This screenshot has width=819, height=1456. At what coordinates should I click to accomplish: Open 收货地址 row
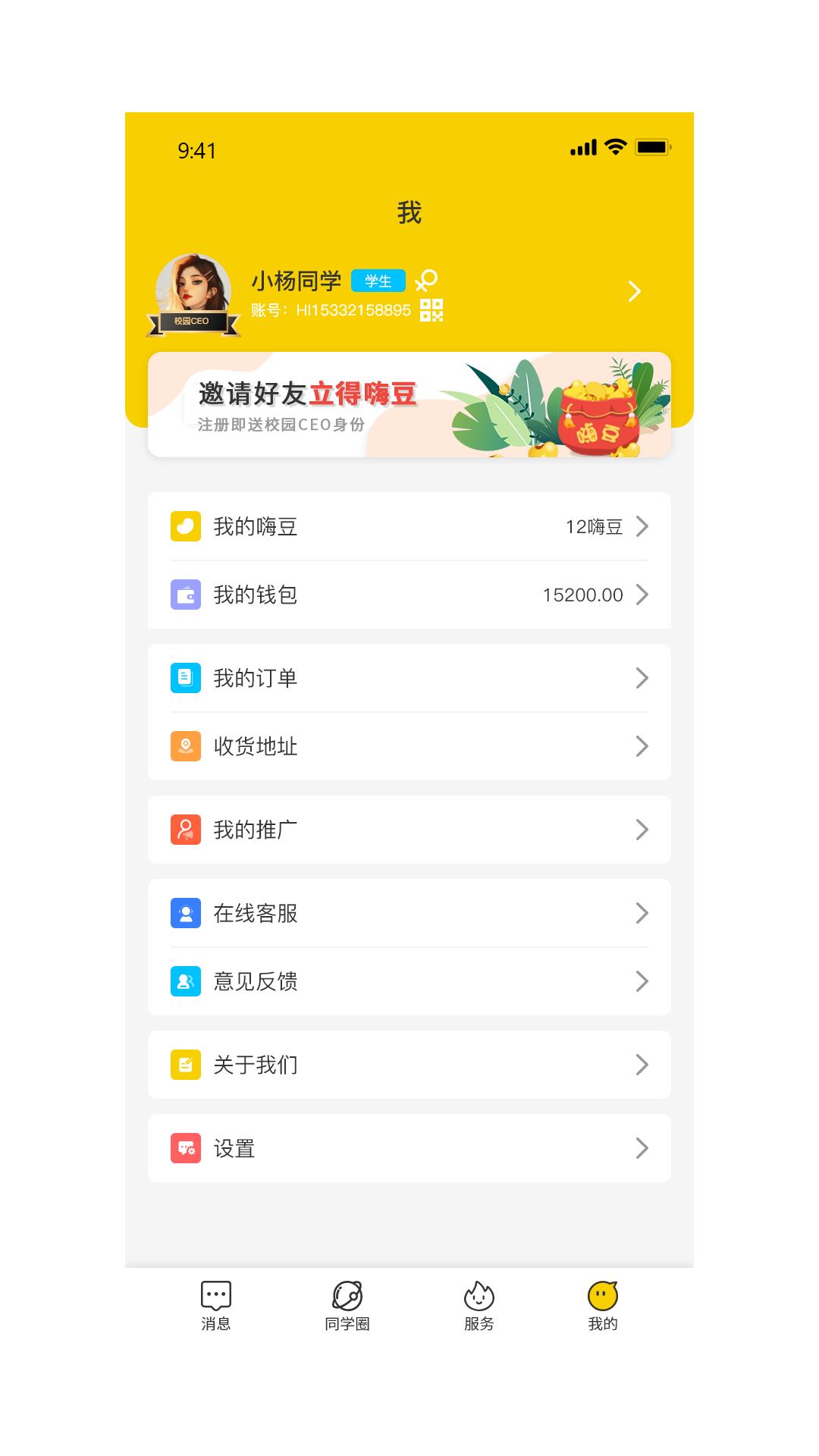point(409,746)
